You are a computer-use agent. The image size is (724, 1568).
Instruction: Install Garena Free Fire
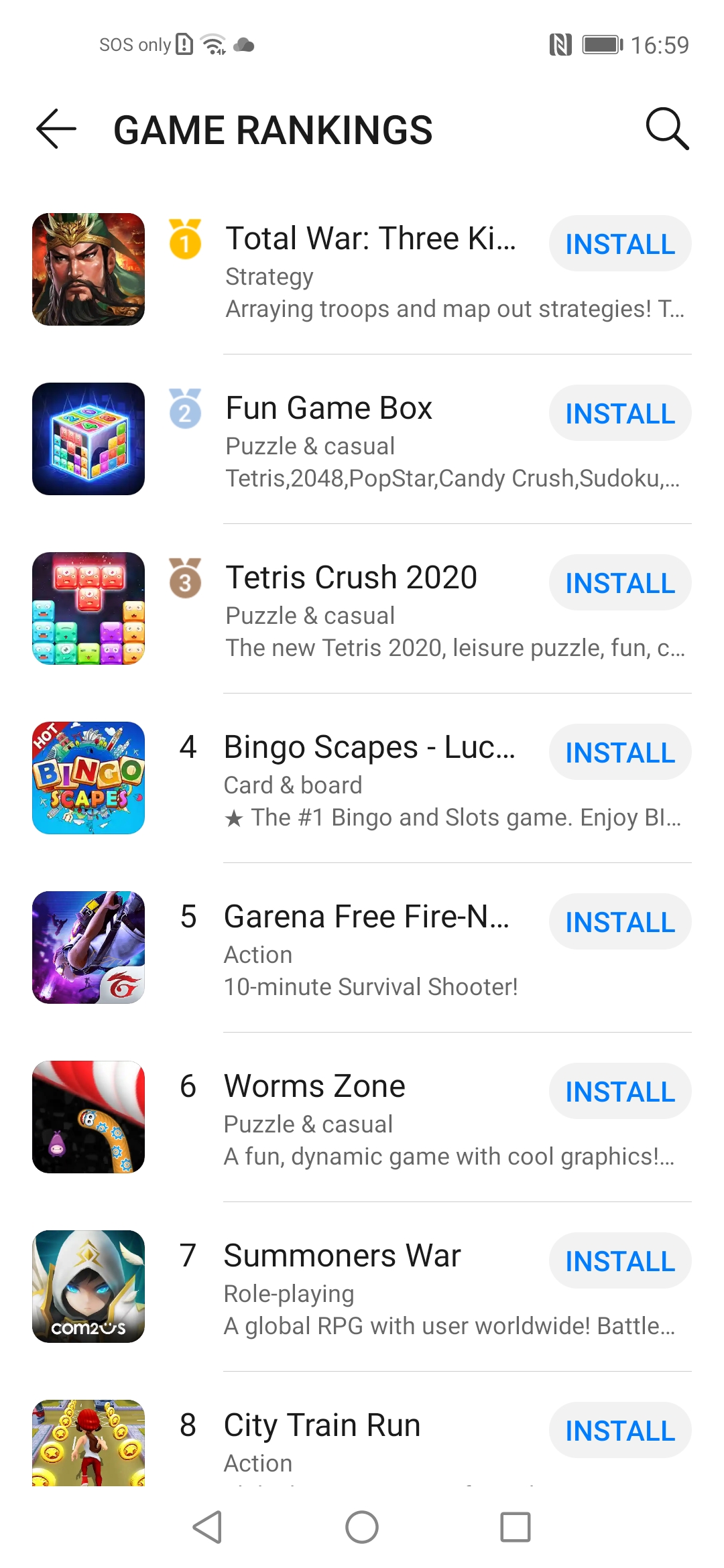tap(619, 922)
